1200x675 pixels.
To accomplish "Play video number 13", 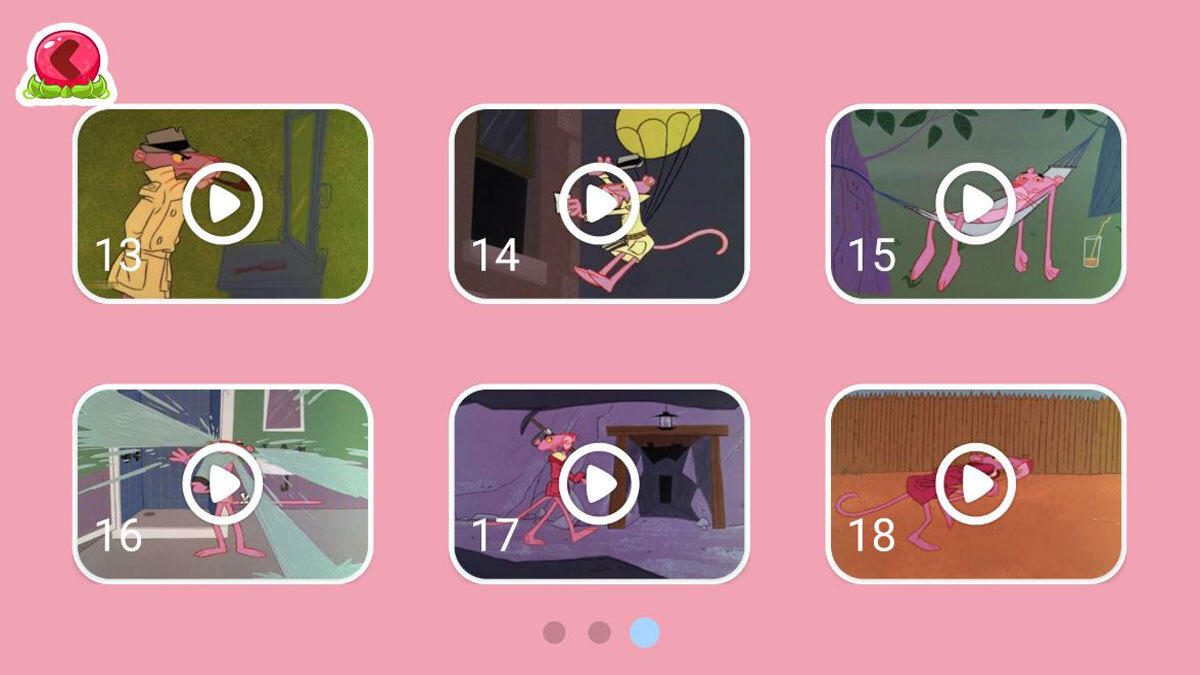I will pyautogui.click(x=222, y=204).
